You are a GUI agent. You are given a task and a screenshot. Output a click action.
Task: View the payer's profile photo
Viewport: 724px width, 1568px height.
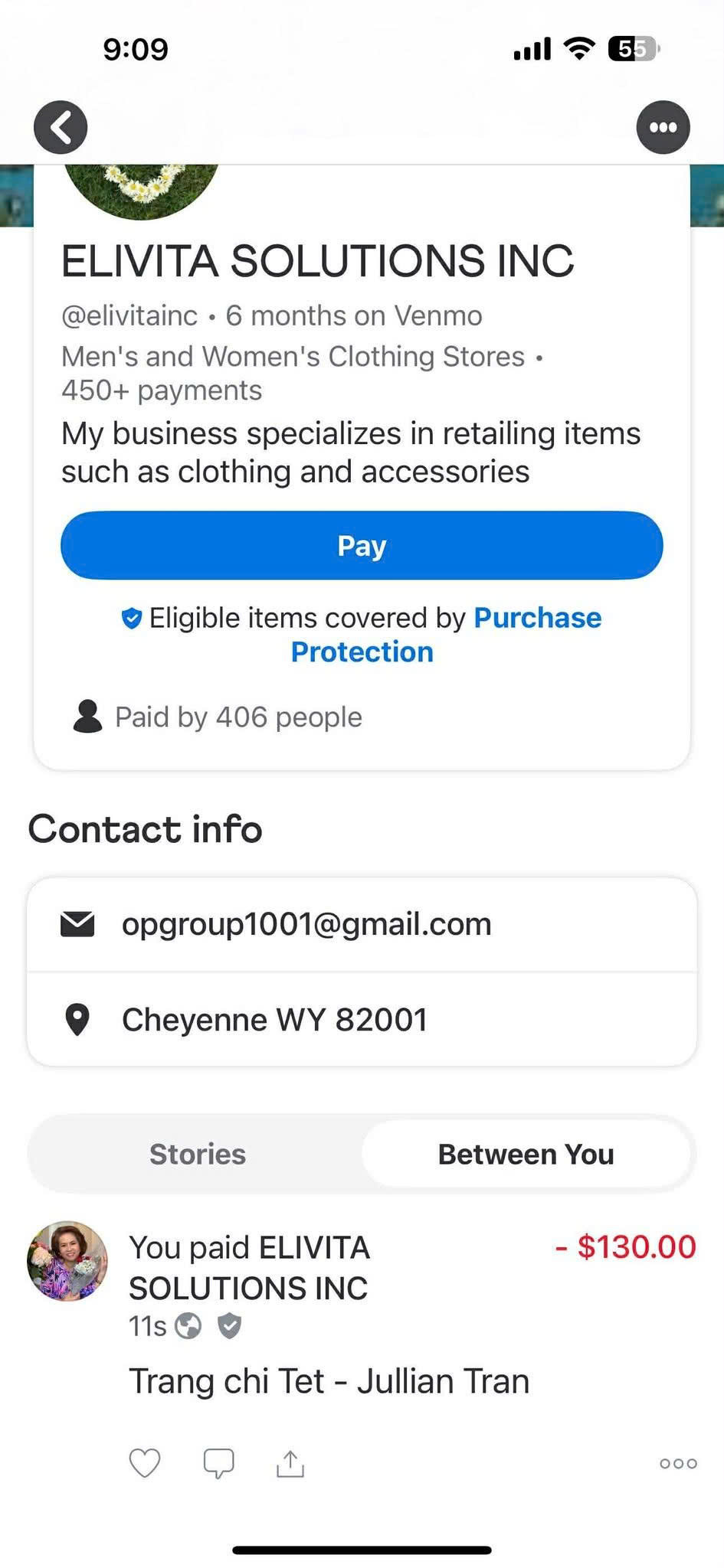pos(67,1261)
